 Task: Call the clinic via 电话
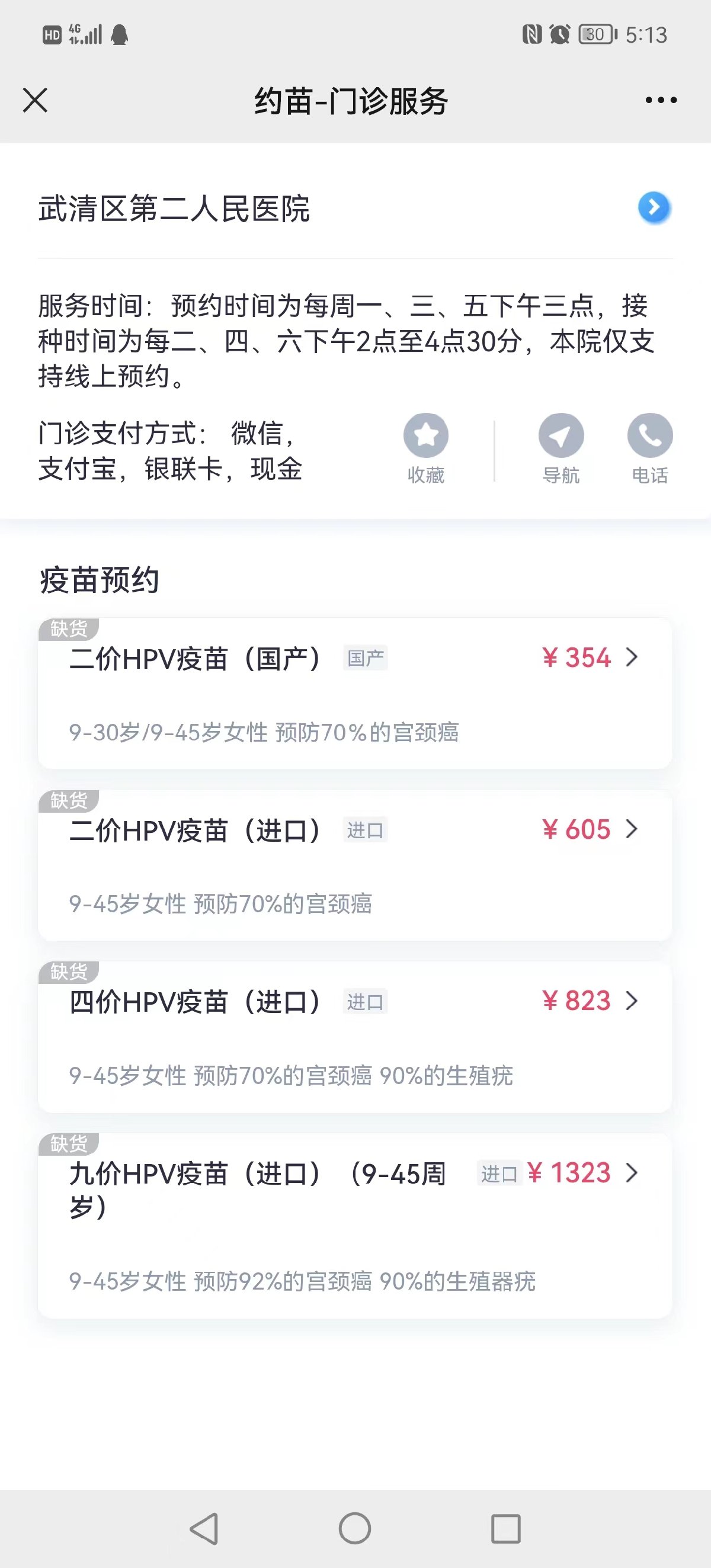pyautogui.click(x=650, y=449)
